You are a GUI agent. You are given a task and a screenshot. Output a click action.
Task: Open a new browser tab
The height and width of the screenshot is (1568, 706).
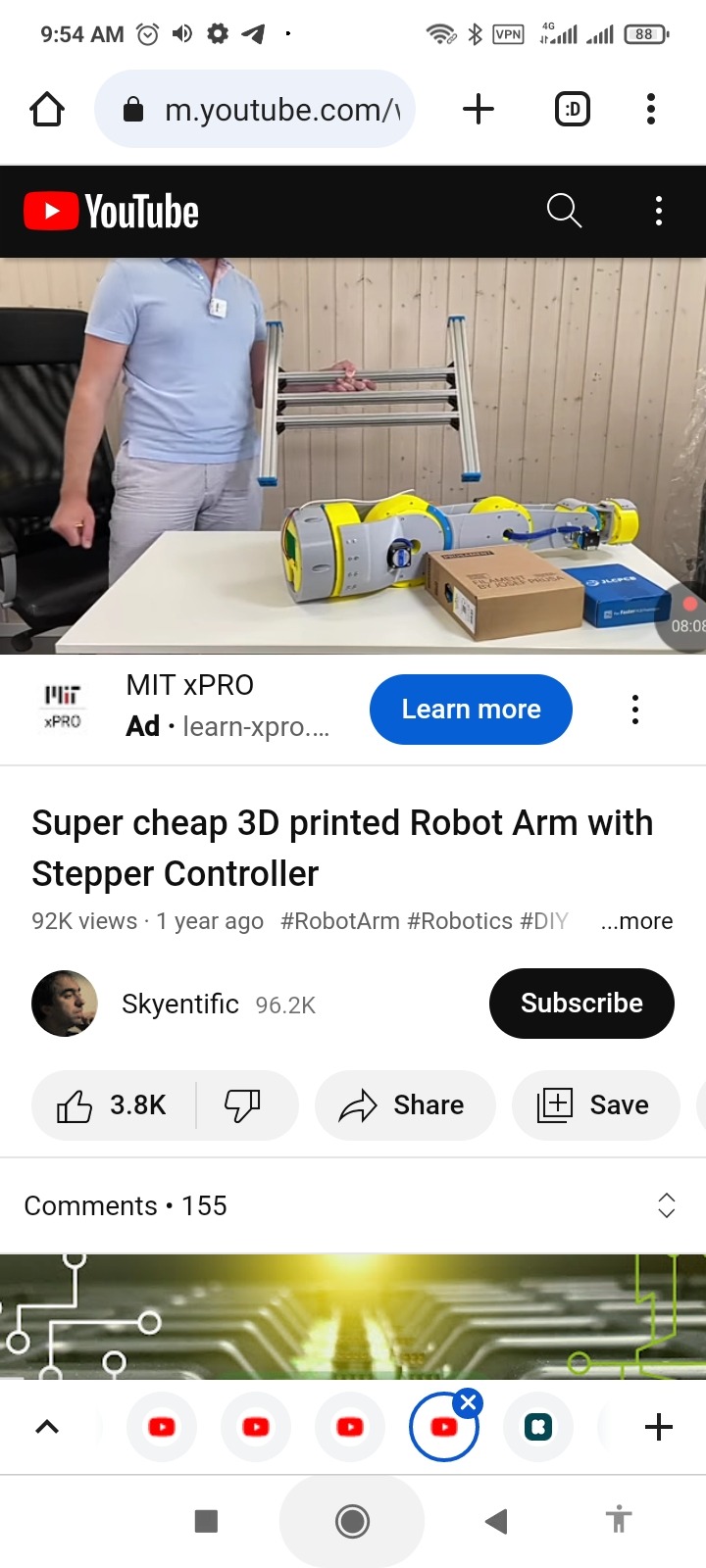coord(478,109)
